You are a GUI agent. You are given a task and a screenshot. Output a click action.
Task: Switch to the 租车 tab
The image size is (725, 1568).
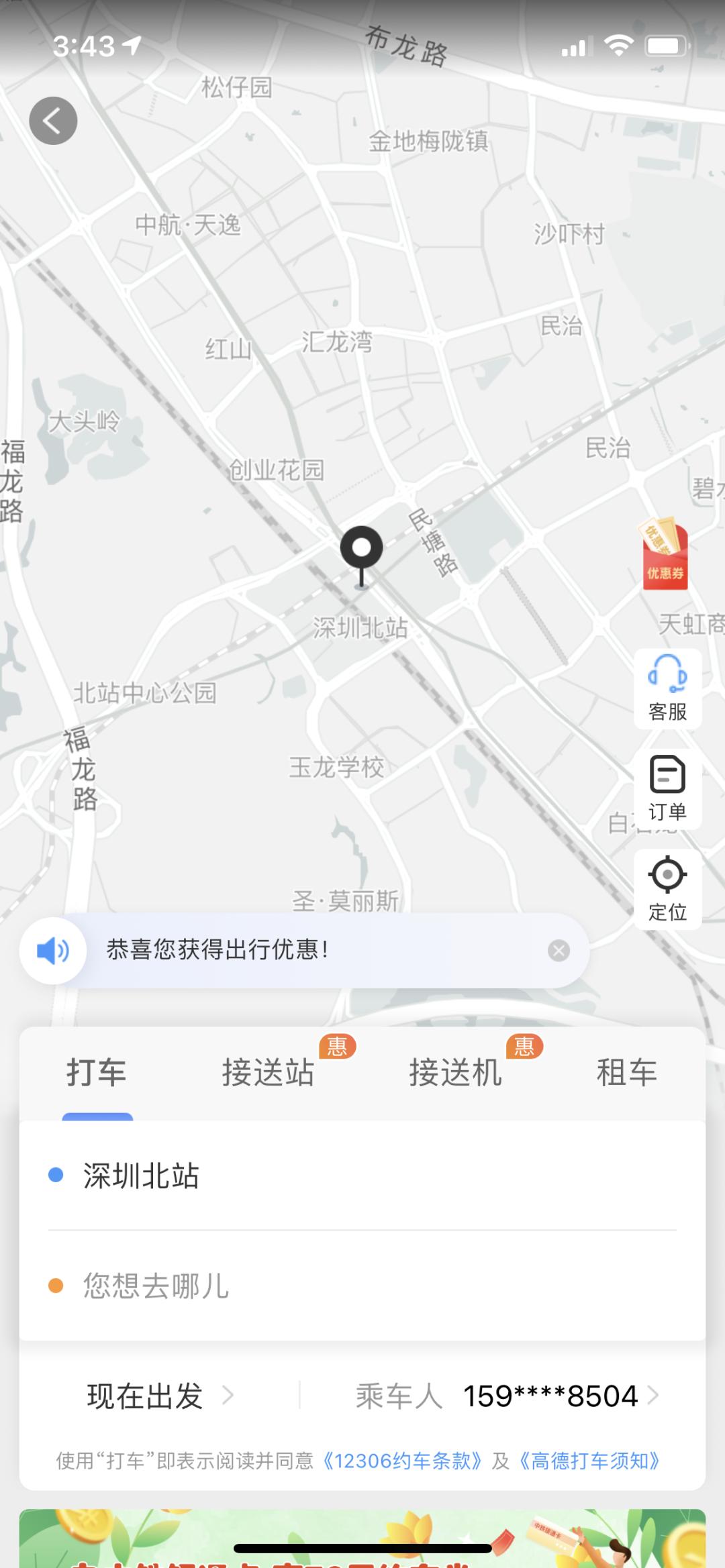pyautogui.click(x=625, y=1072)
